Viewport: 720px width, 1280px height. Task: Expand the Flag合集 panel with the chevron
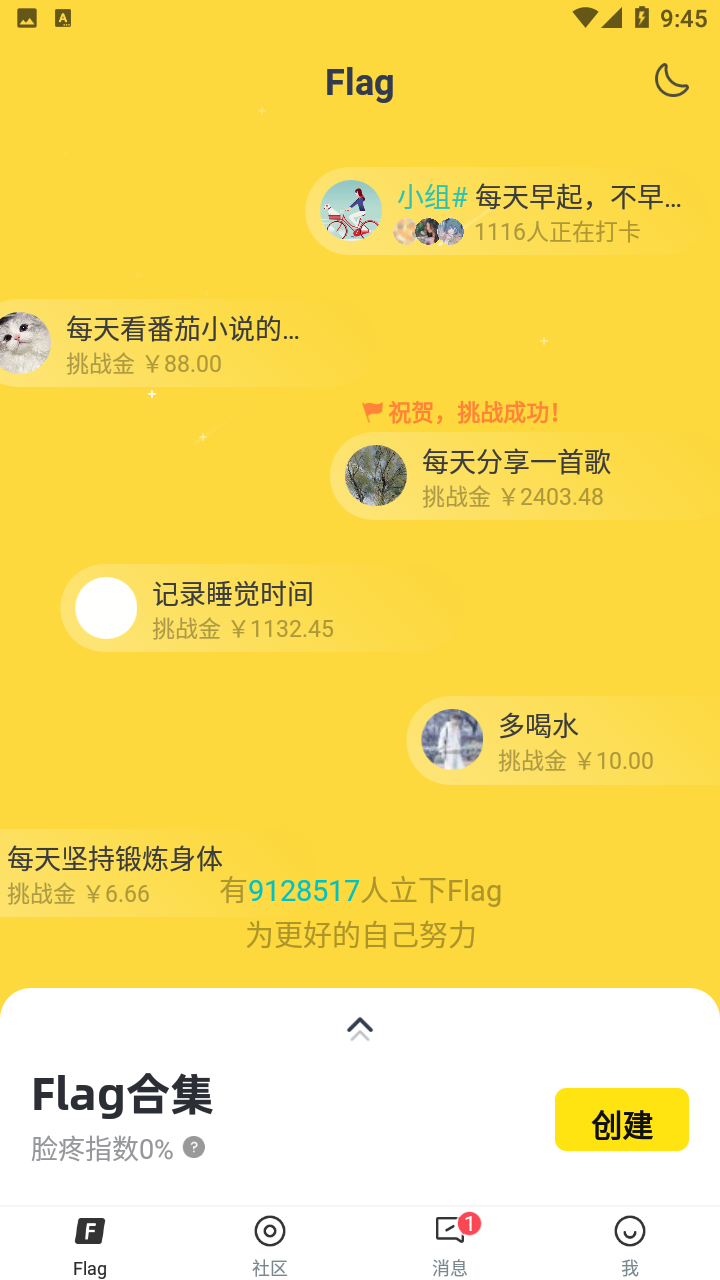tap(360, 1028)
